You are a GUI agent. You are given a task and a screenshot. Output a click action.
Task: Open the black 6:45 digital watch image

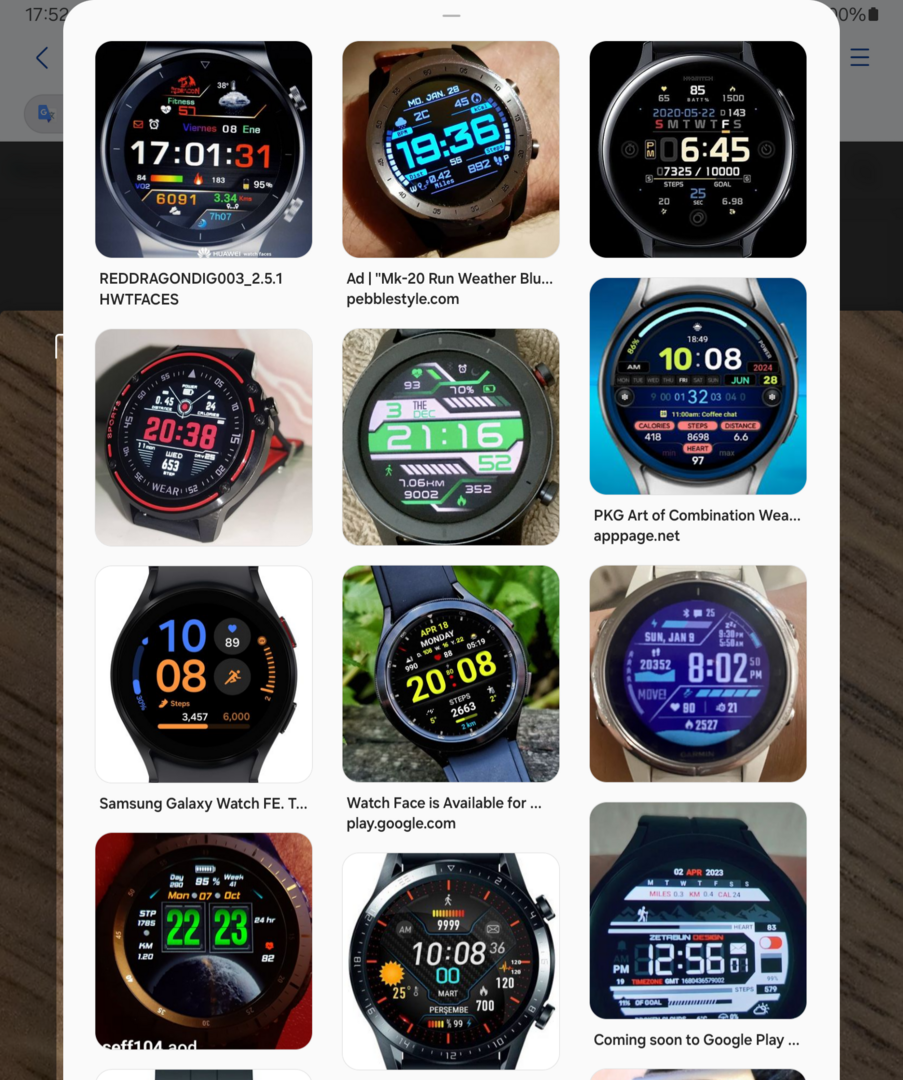point(697,150)
